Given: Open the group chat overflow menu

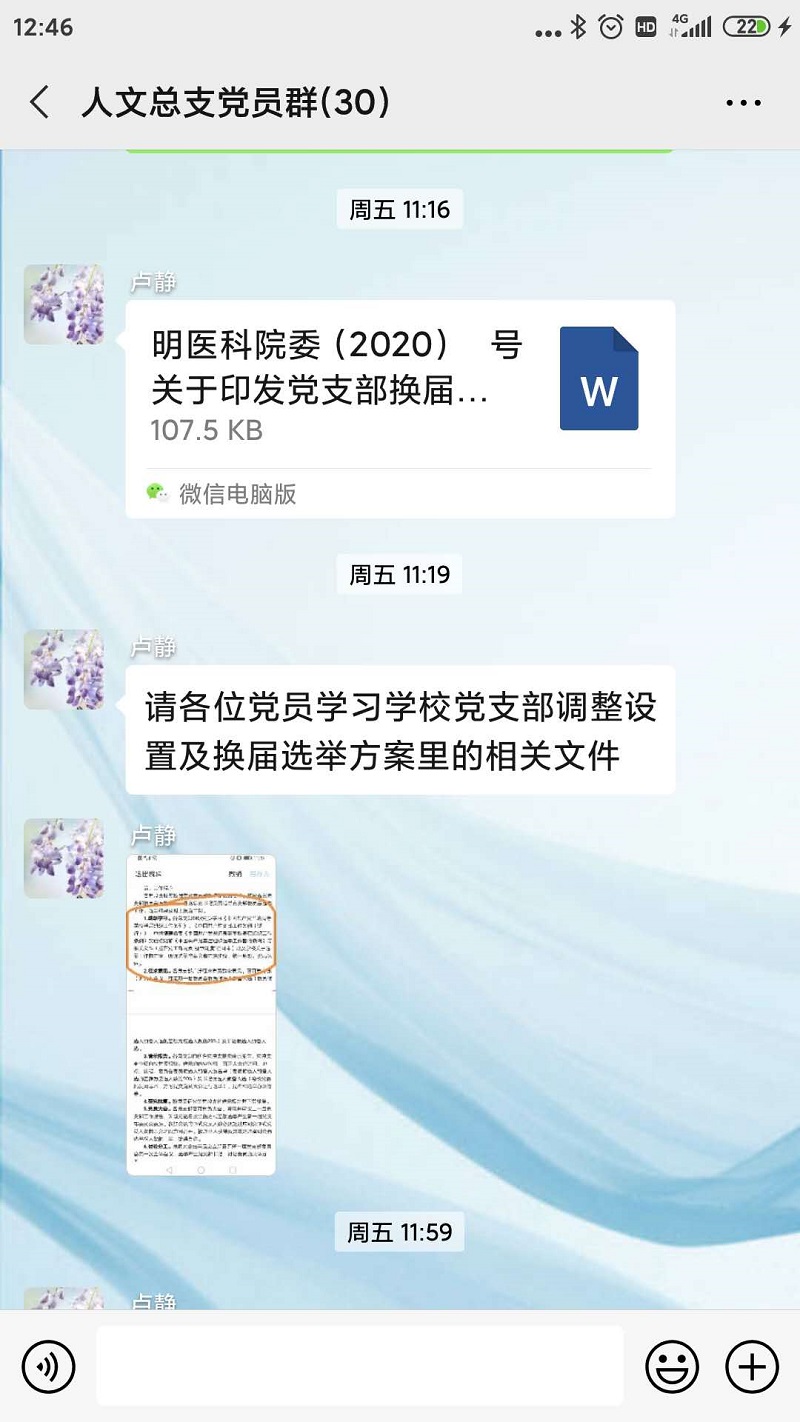Looking at the screenshot, I should click(744, 103).
